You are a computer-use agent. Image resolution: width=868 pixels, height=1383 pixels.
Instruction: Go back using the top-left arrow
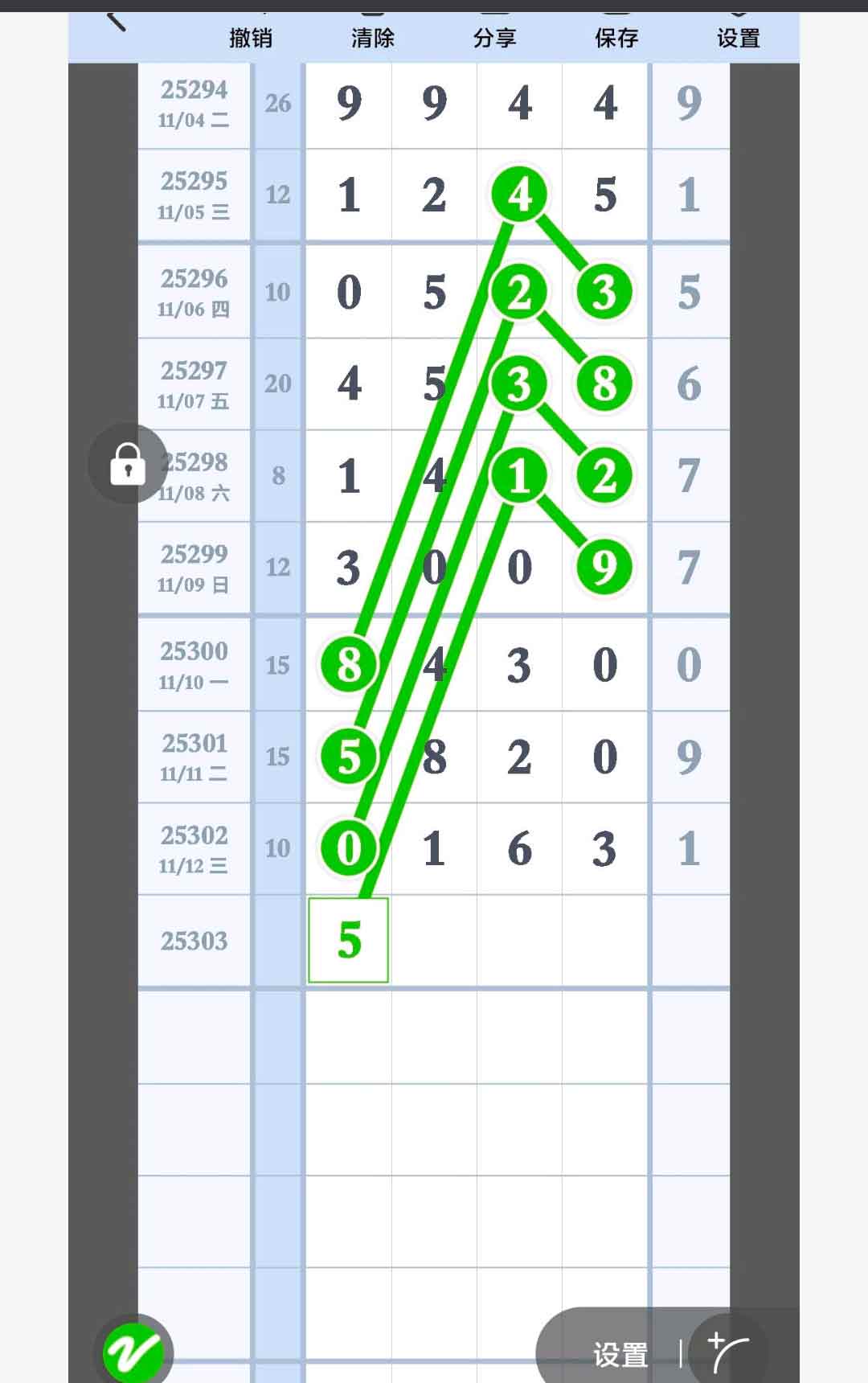(117, 22)
